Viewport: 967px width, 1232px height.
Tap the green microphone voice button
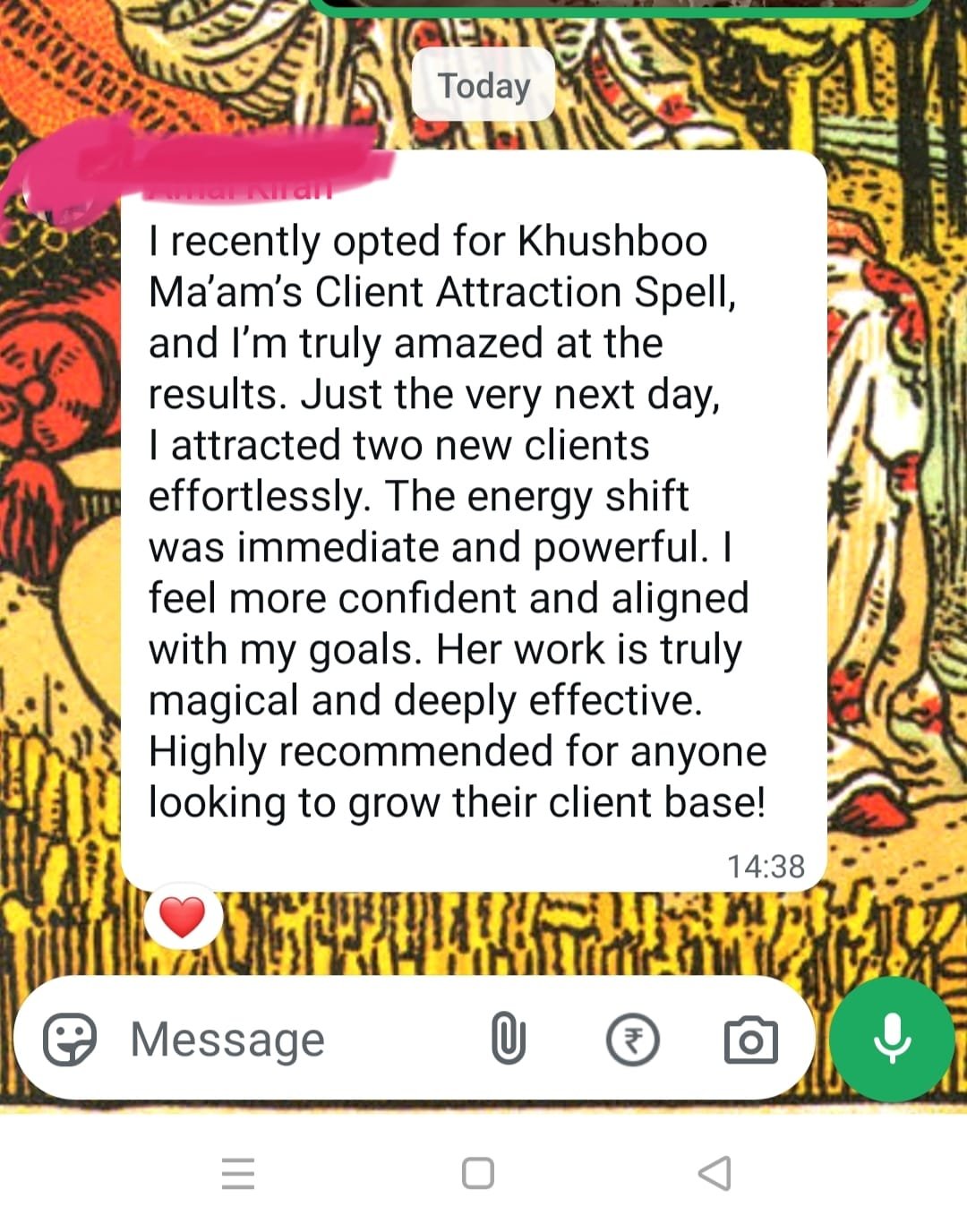891,1039
